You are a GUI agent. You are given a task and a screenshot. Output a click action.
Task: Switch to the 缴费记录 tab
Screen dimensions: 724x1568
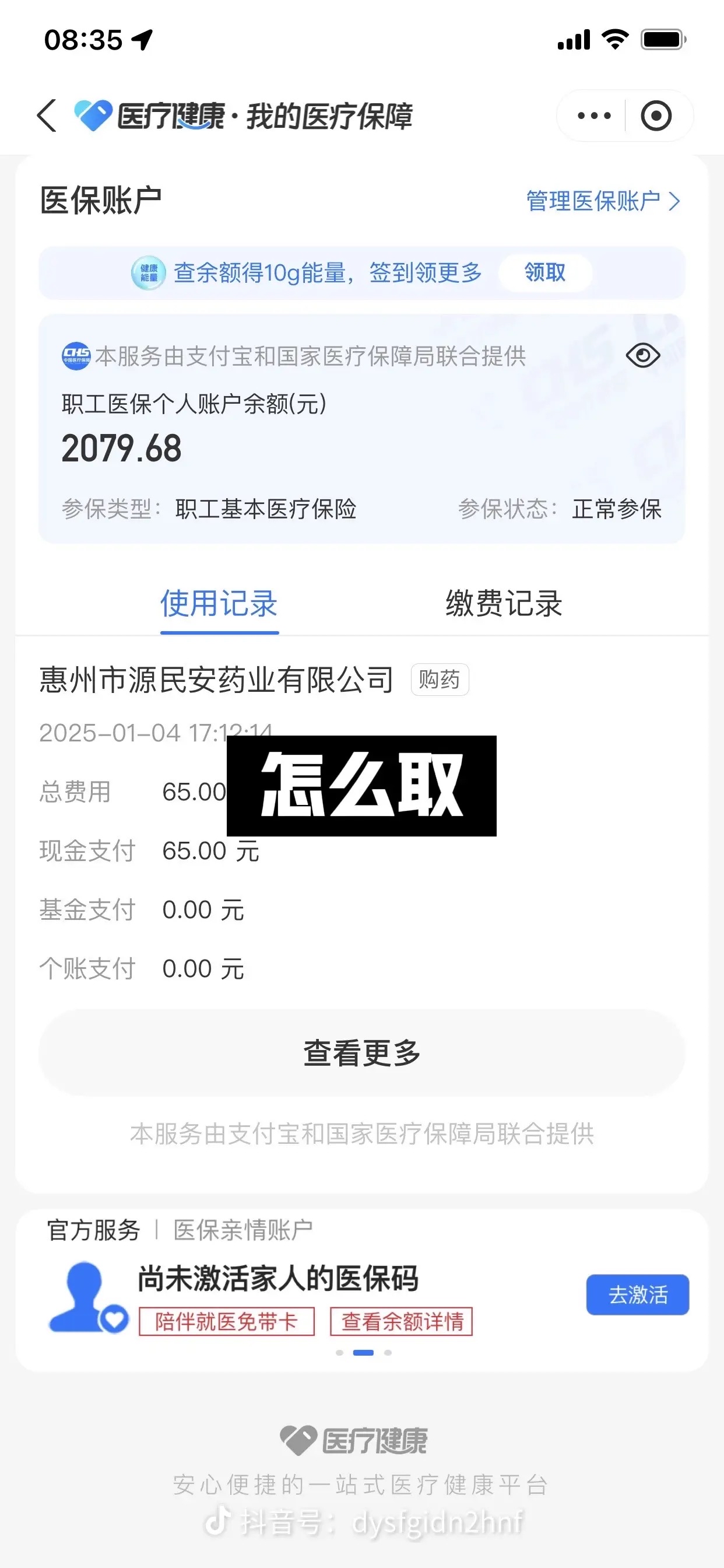point(504,604)
